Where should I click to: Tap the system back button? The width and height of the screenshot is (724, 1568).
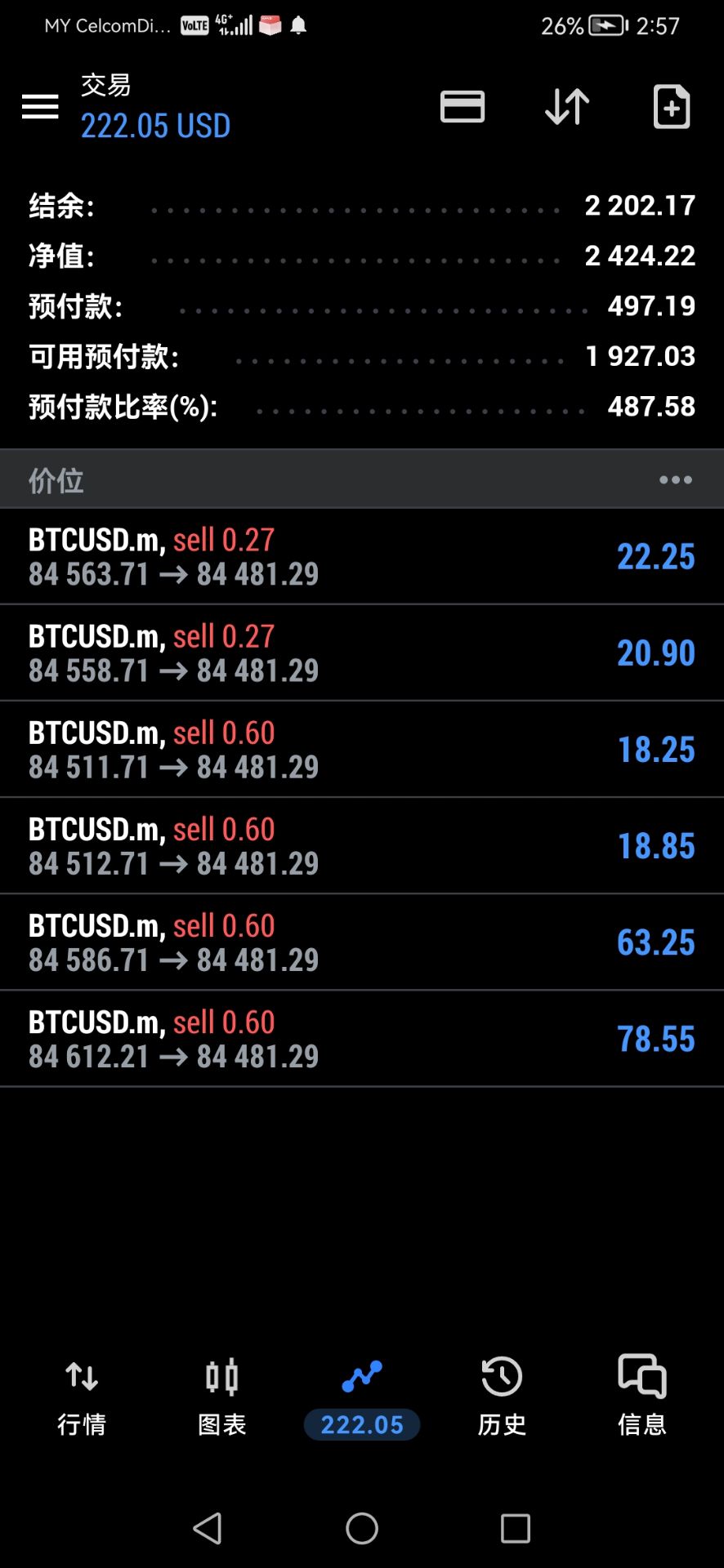(208, 1528)
